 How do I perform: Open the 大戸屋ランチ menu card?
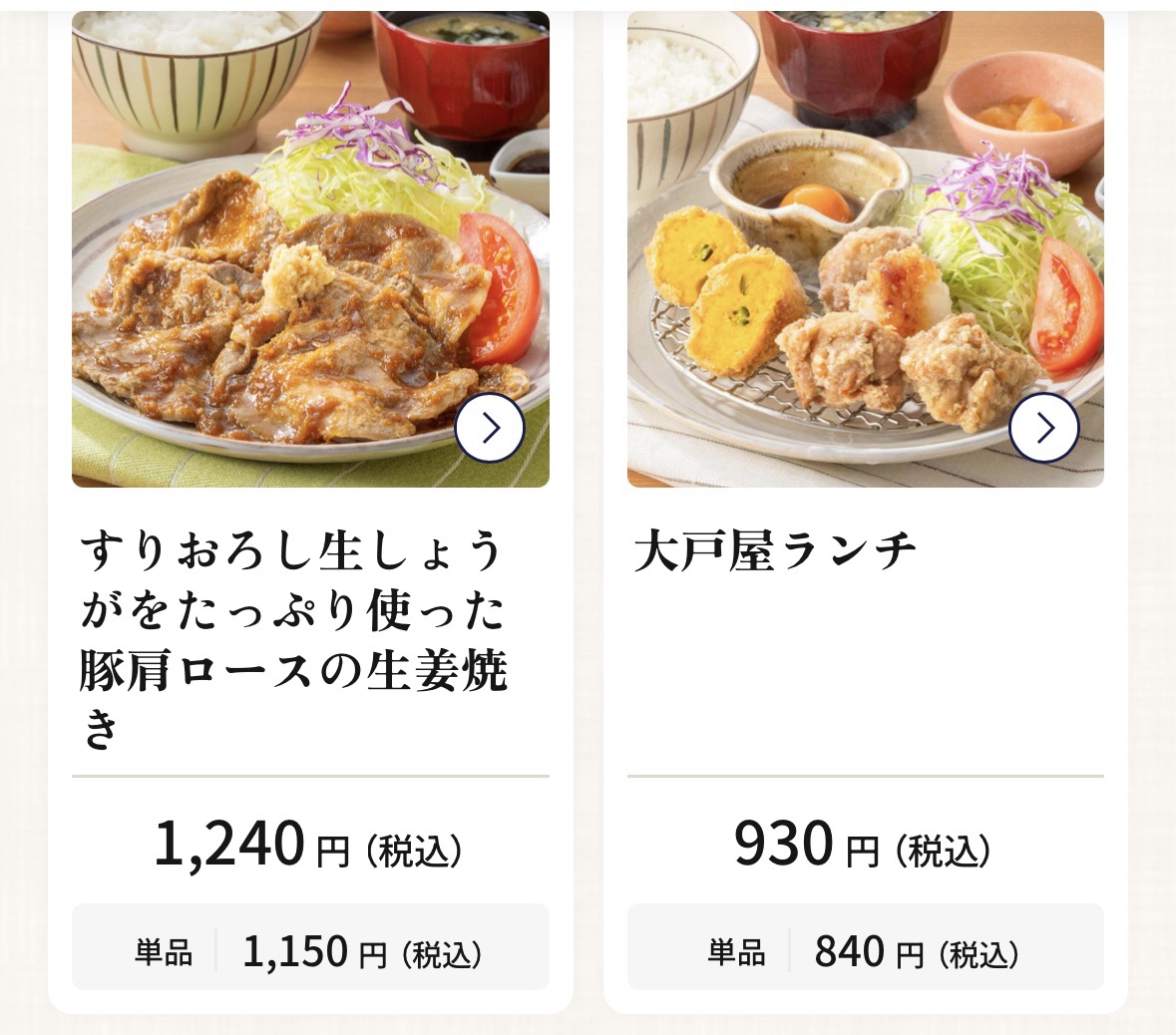[776, 550]
